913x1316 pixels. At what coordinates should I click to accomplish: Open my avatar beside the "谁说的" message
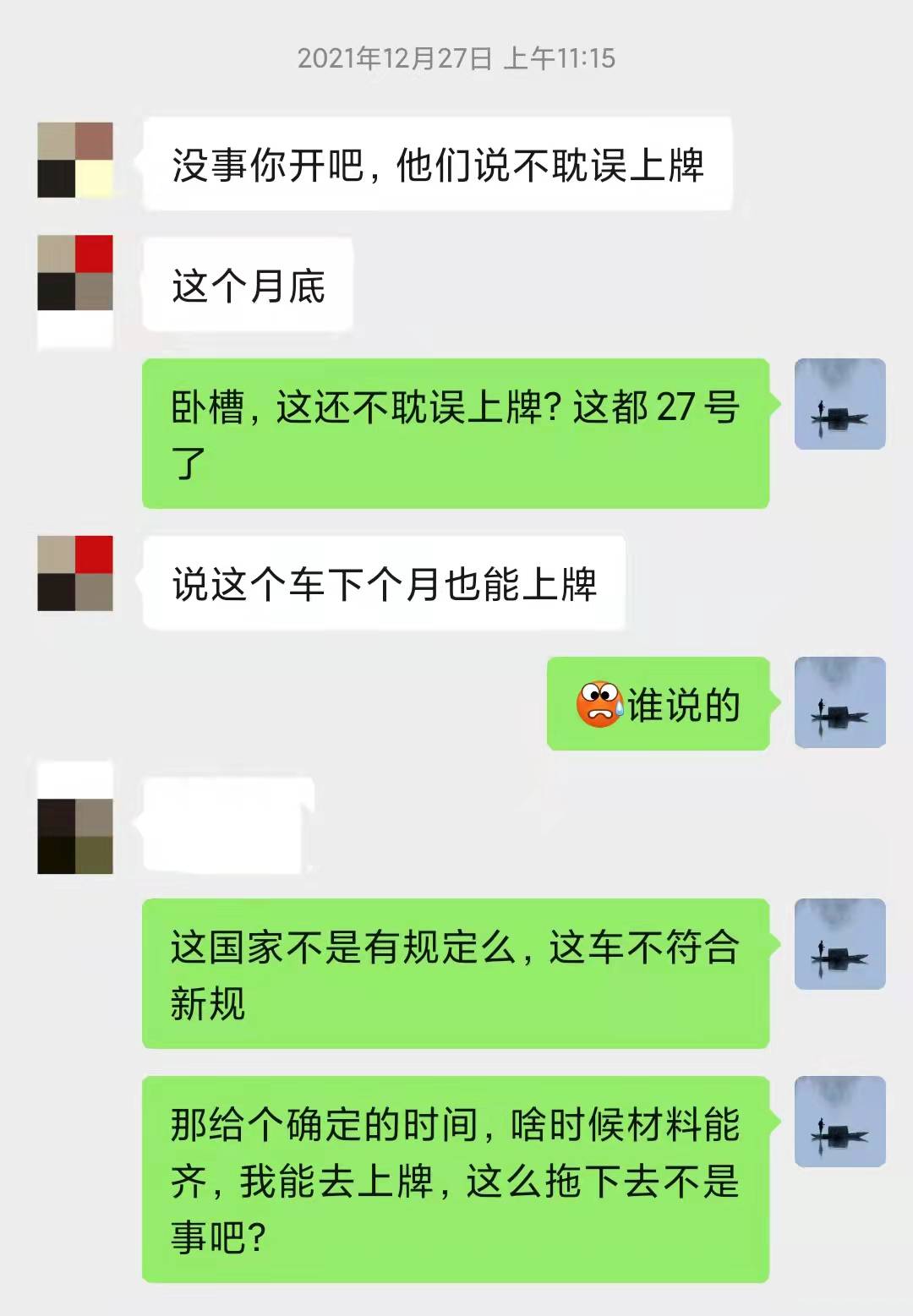tap(839, 702)
